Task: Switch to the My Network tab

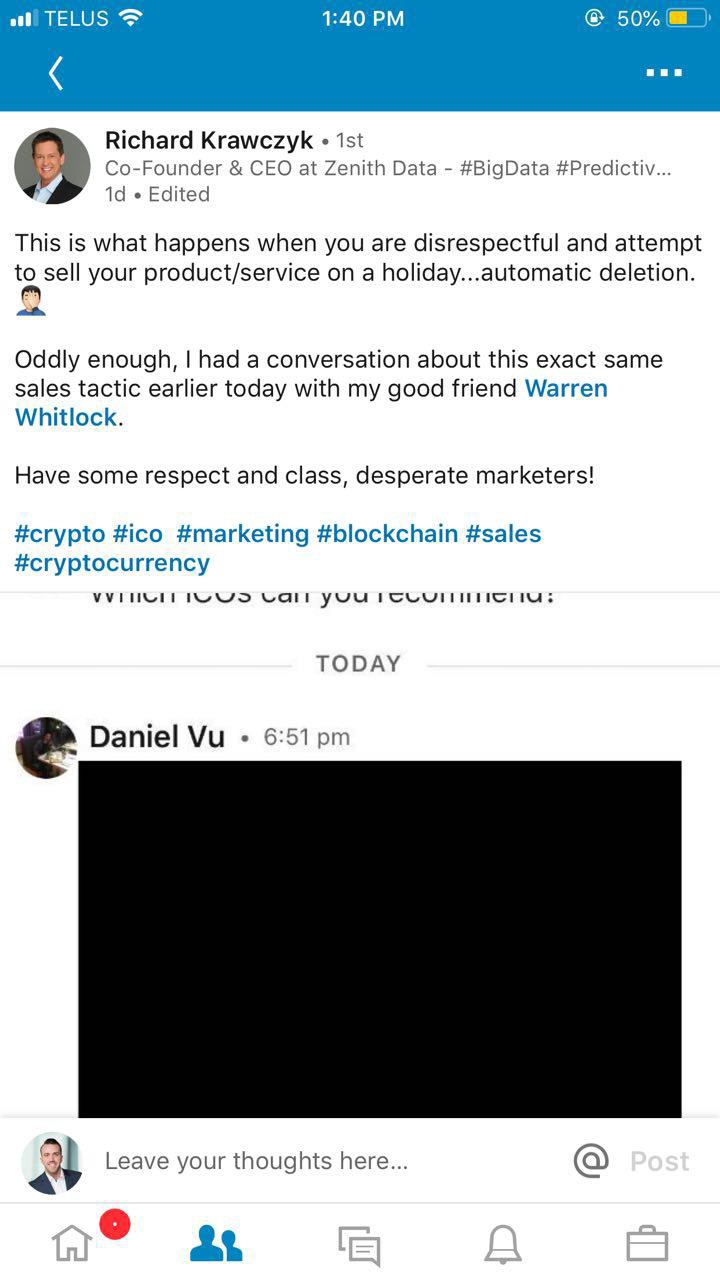Action: pyautogui.click(x=216, y=1244)
